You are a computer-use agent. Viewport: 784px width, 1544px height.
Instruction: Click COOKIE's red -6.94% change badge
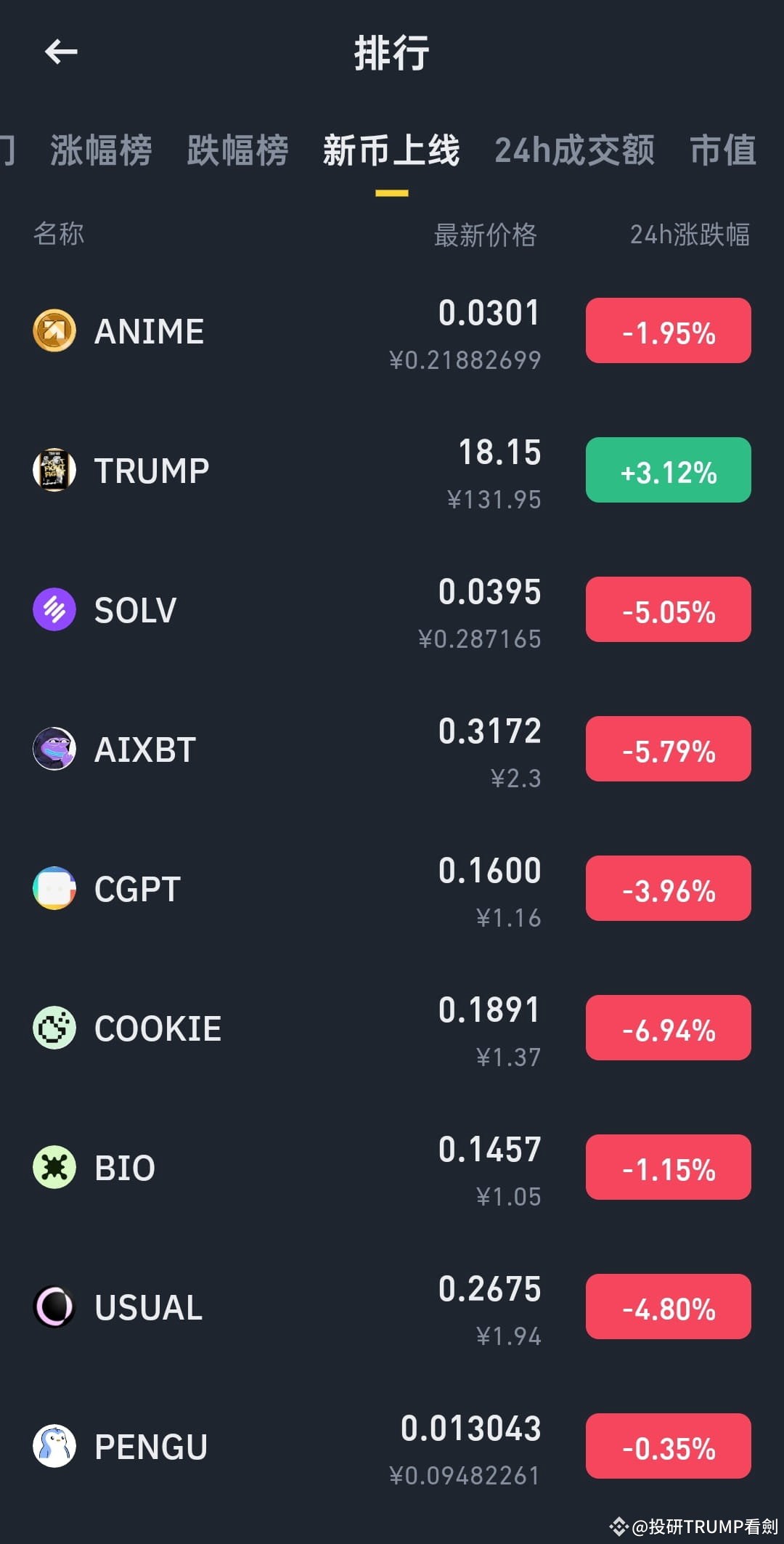pyautogui.click(x=667, y=1028)
